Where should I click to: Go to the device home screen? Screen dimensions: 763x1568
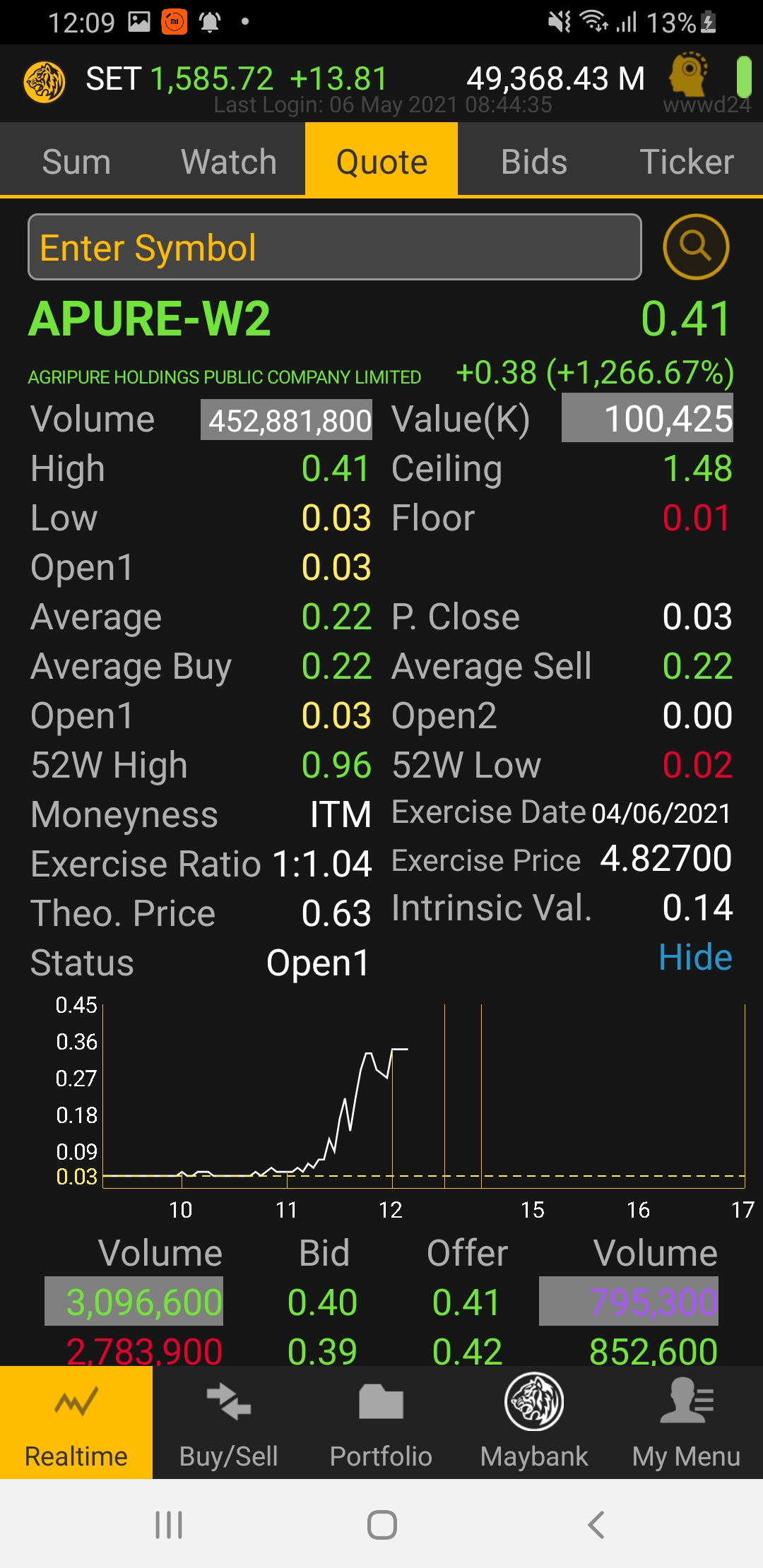pos(381,1525)
